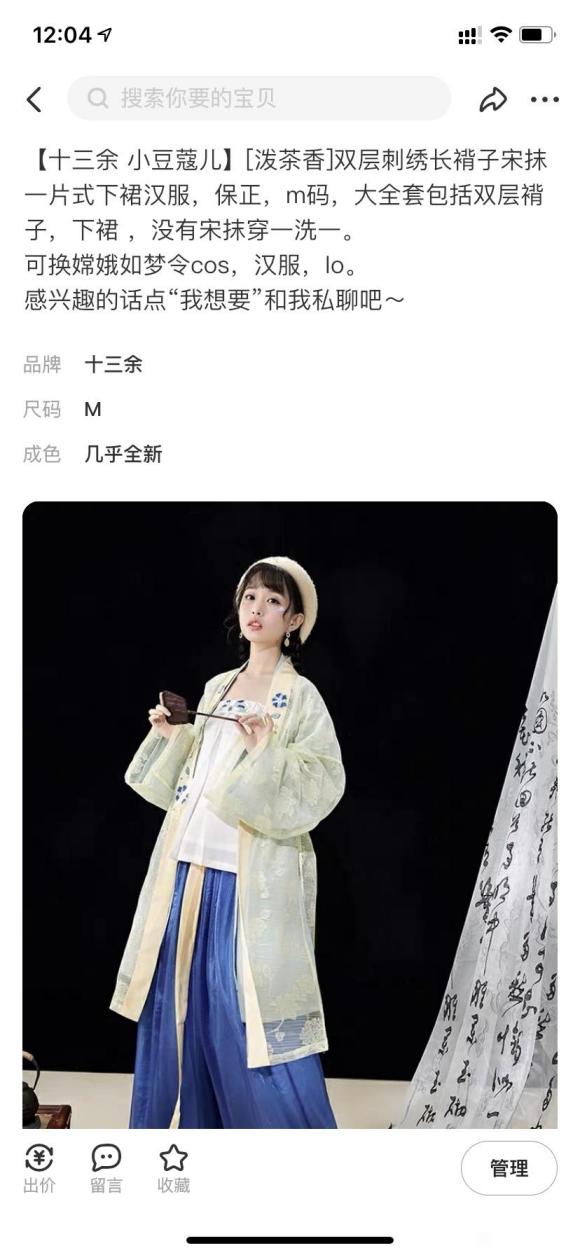Open the hanfu product photo
This screenshot has height=1255, width=580.
point(290,815)
